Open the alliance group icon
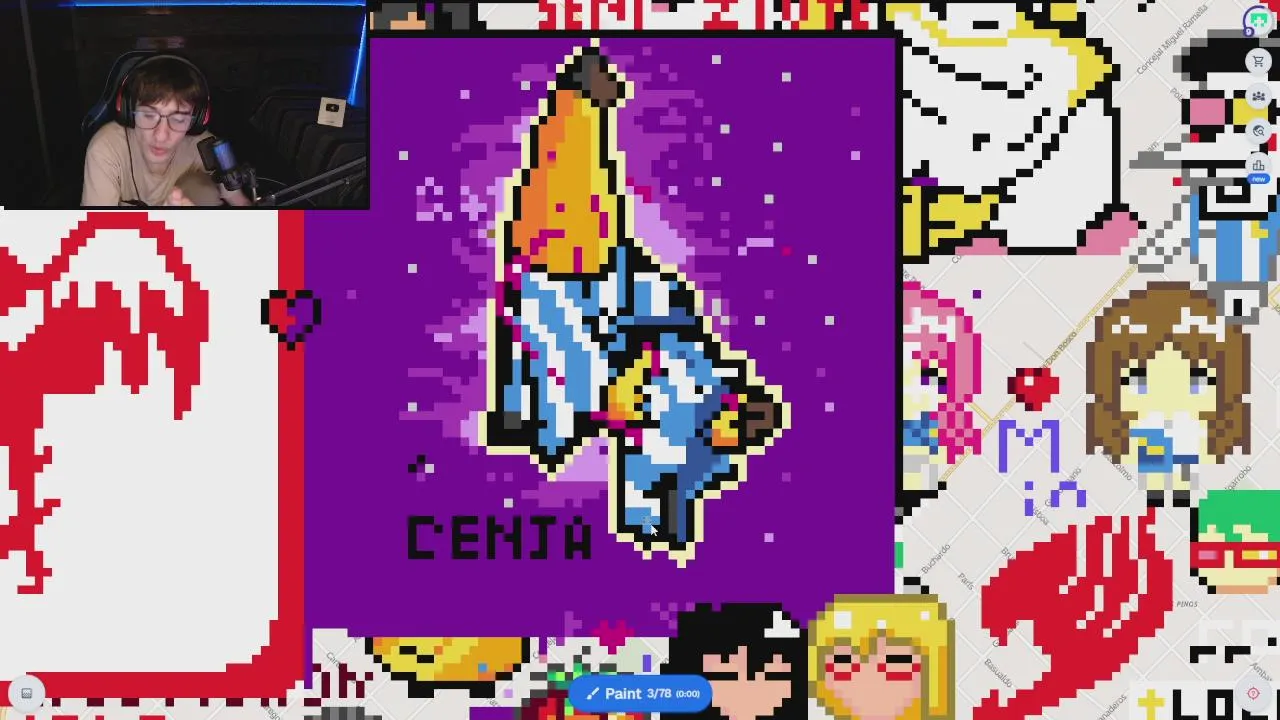Screen dimensions: 1280x720 (1258, 97)
